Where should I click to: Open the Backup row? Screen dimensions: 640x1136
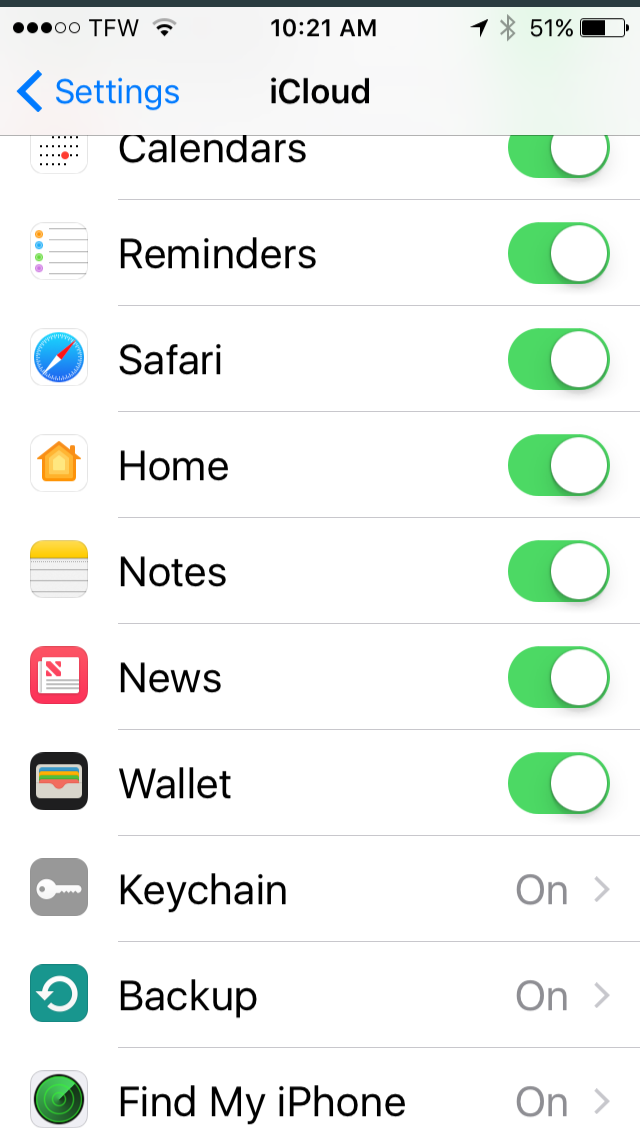320,995
